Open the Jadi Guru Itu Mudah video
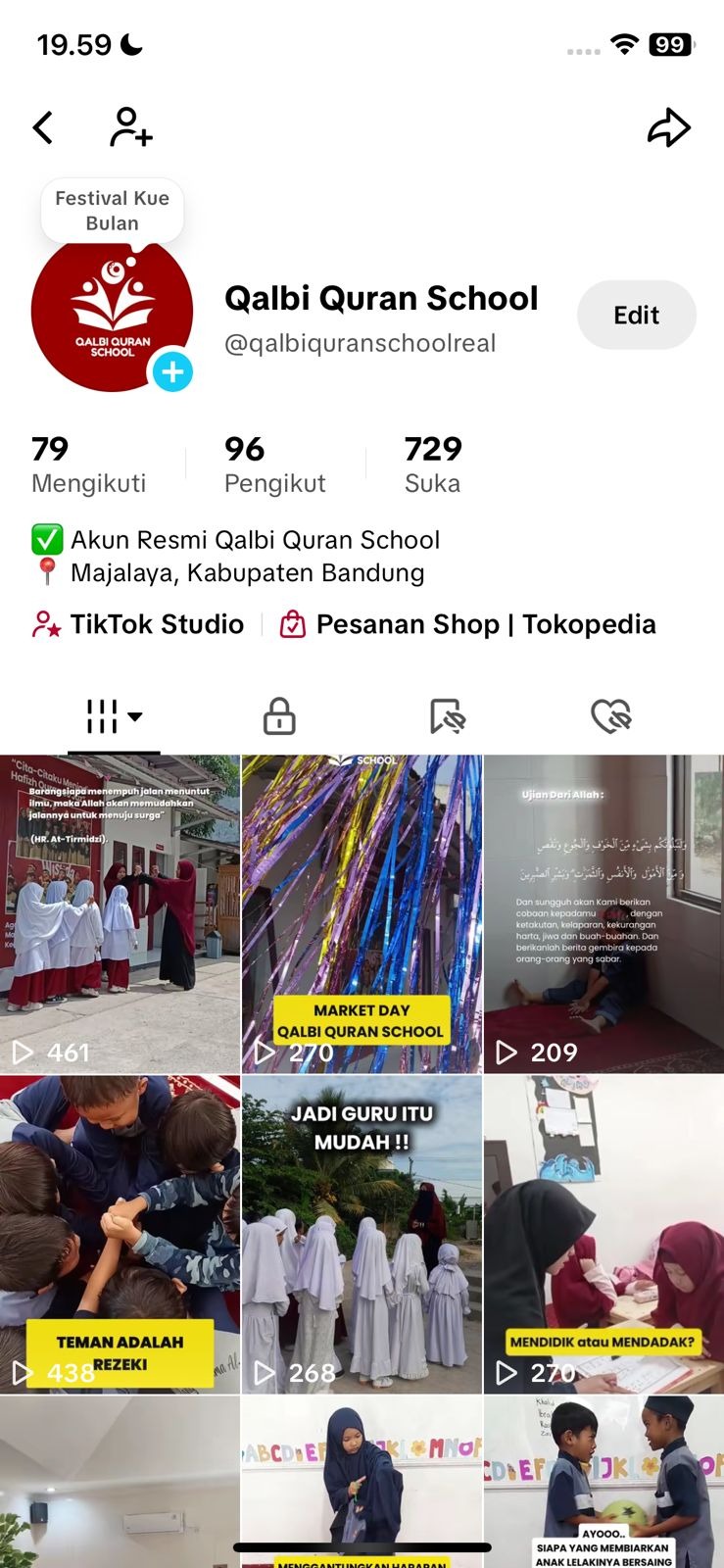 click(x=362, y=1234)
